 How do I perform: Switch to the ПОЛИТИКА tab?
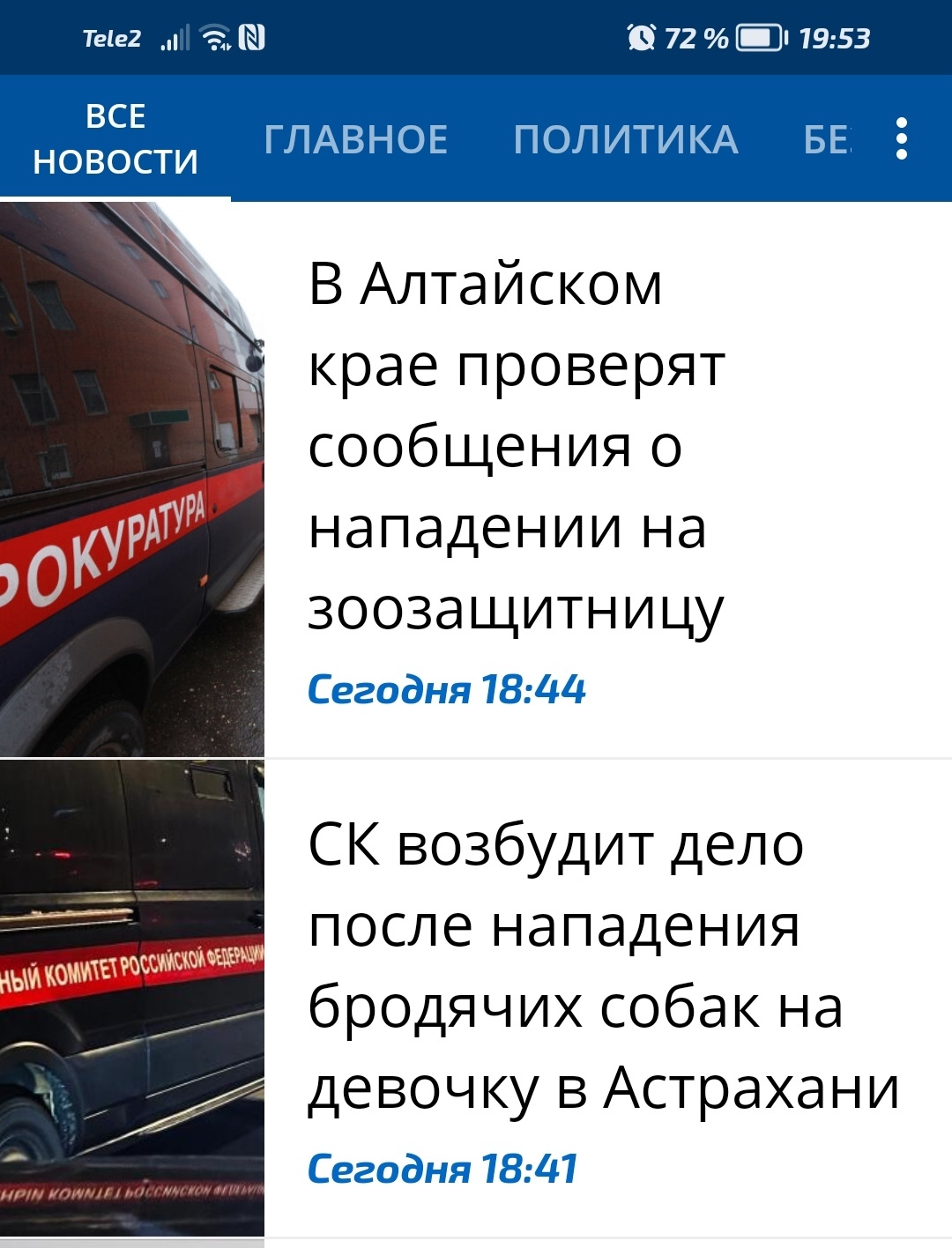(626, 139)
